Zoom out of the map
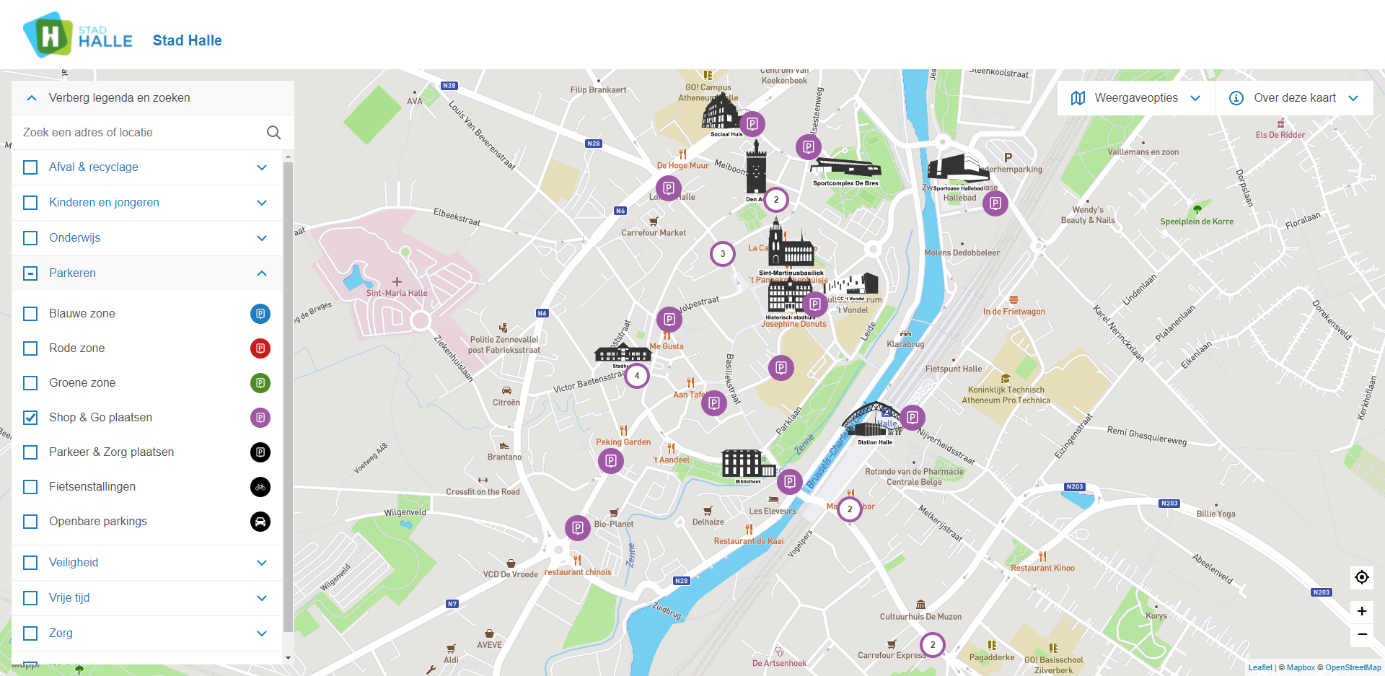This screenshot has width=1385, height=676. [x=1361, y=634]
